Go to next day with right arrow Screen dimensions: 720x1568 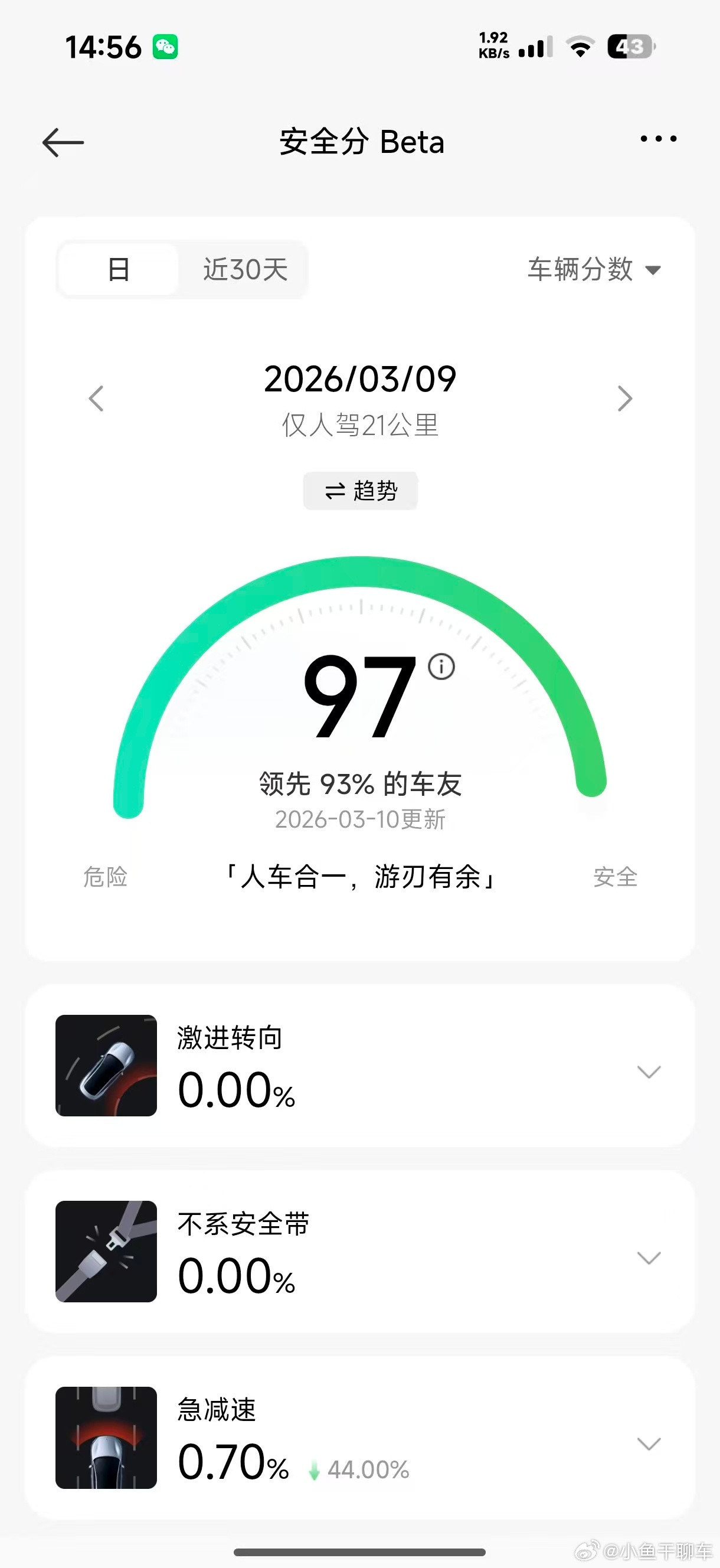(624, 398)
